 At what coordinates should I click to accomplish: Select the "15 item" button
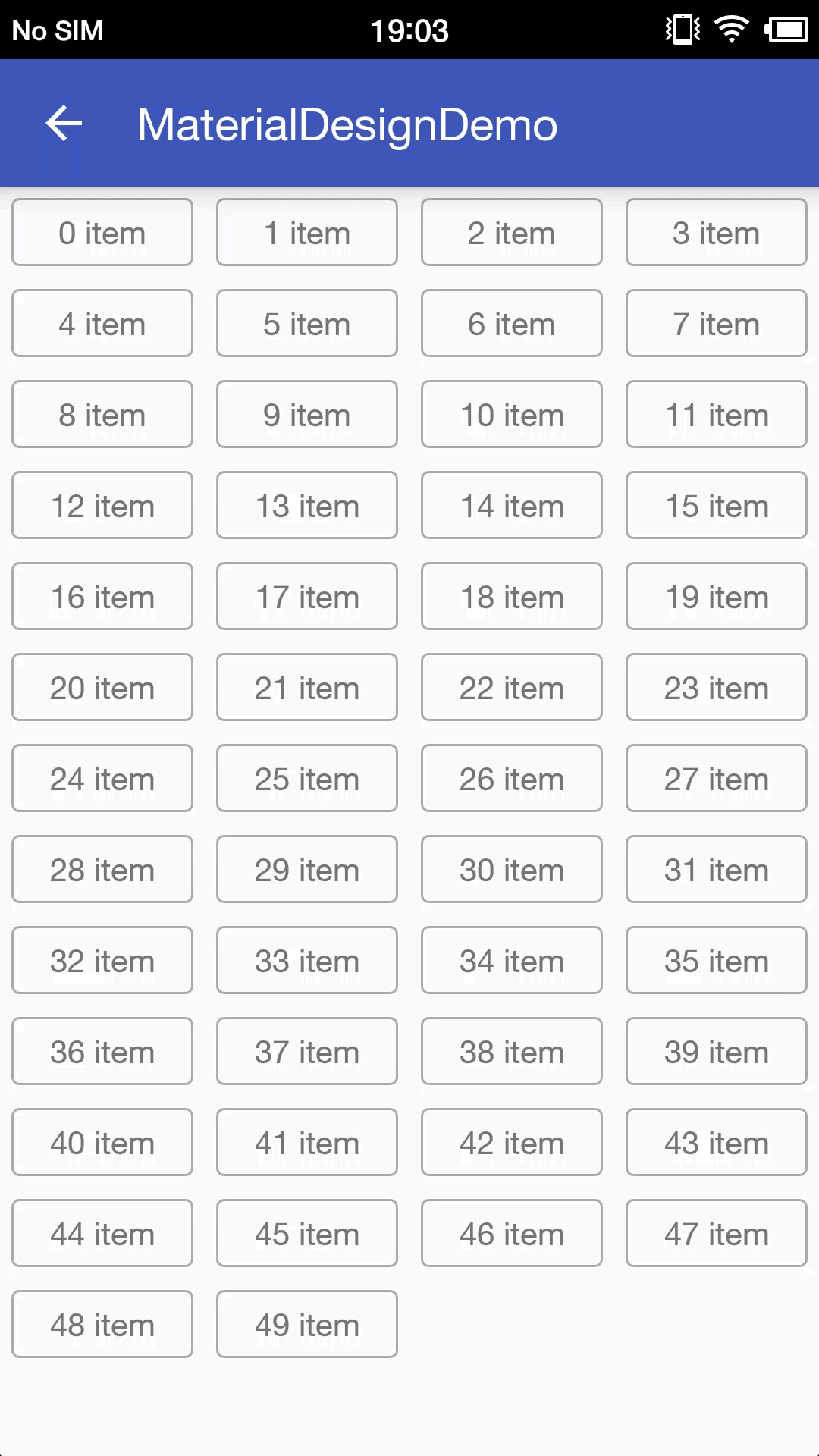click(717, 505)
